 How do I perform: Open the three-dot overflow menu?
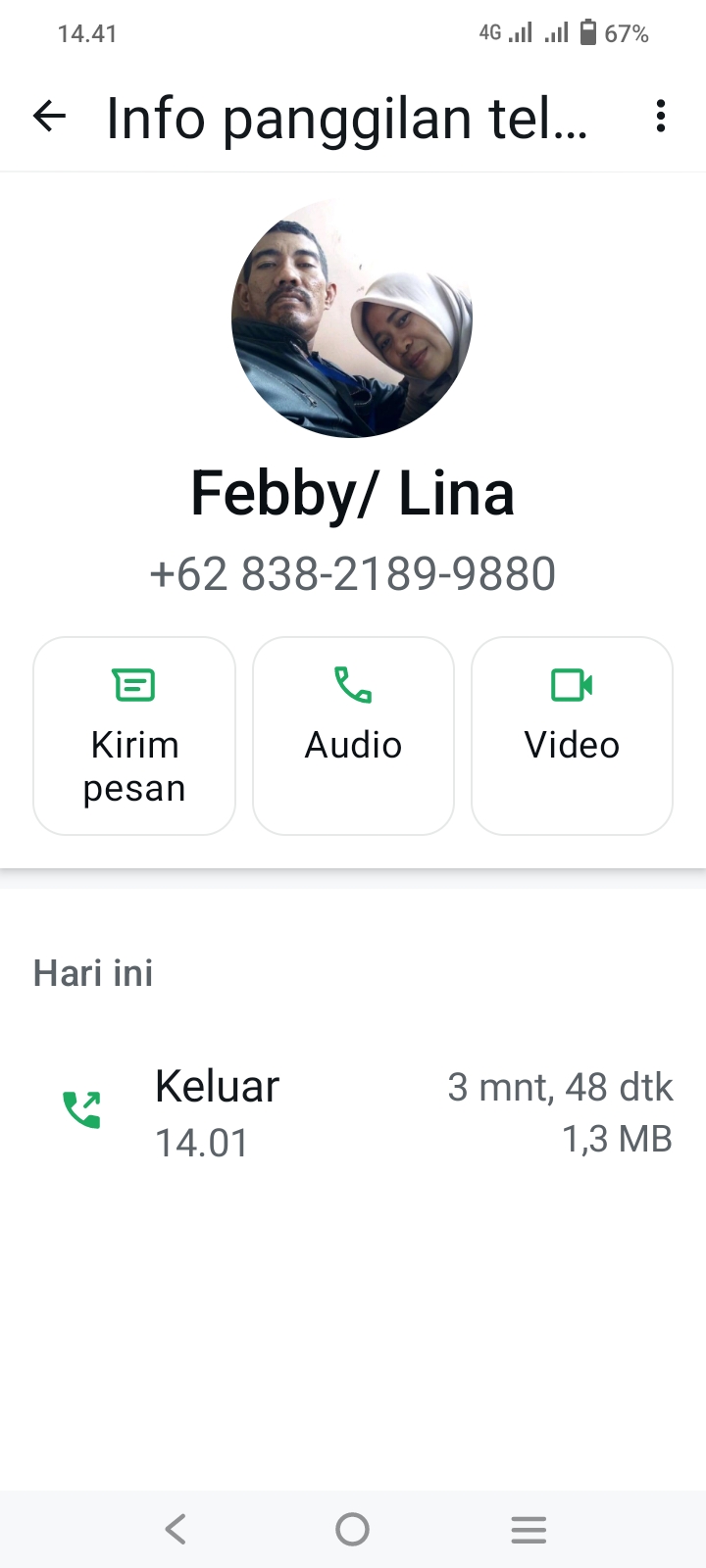point(661,117)
